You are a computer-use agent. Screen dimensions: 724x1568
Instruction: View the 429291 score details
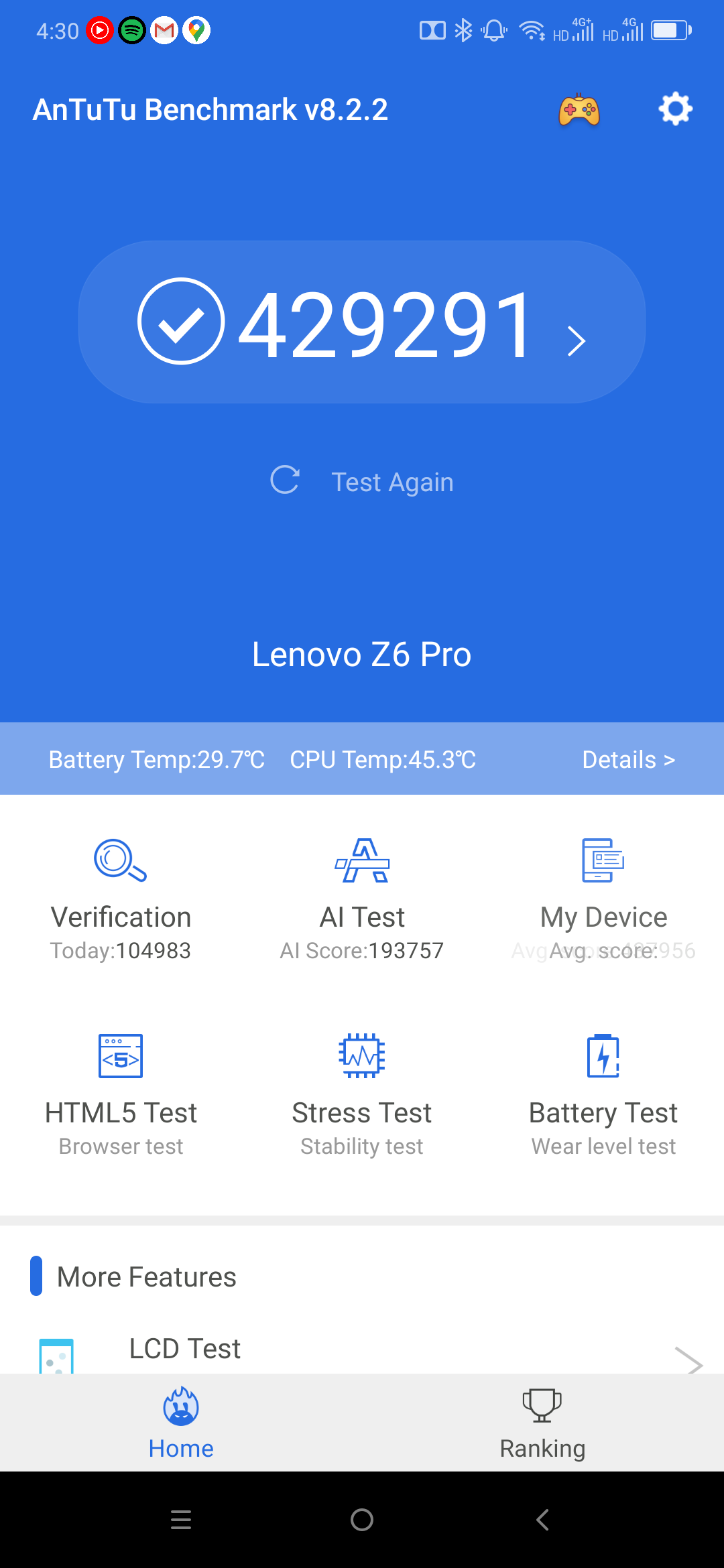point(362,322)
